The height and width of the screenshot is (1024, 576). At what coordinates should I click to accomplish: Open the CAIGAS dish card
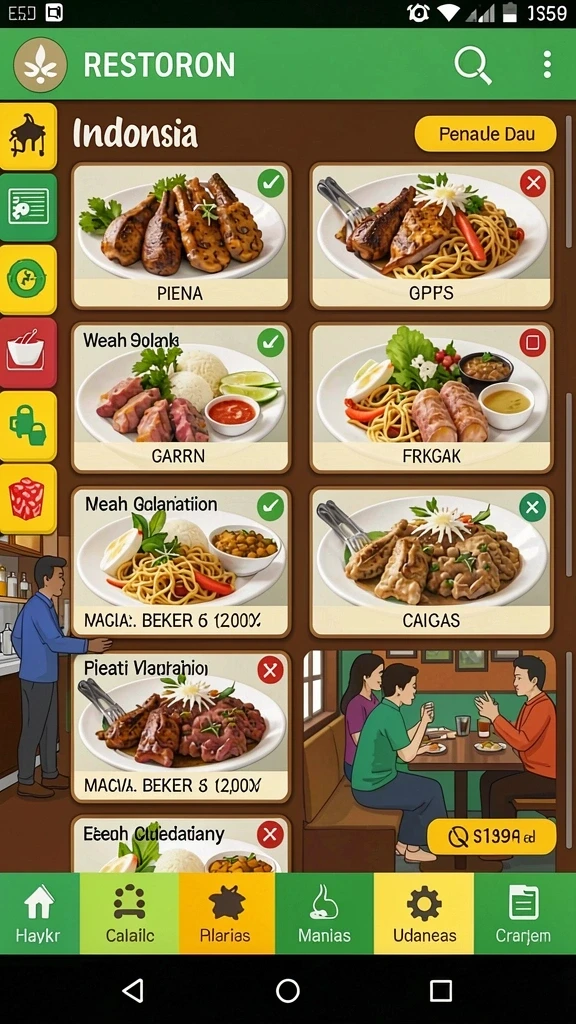[432, 562]
